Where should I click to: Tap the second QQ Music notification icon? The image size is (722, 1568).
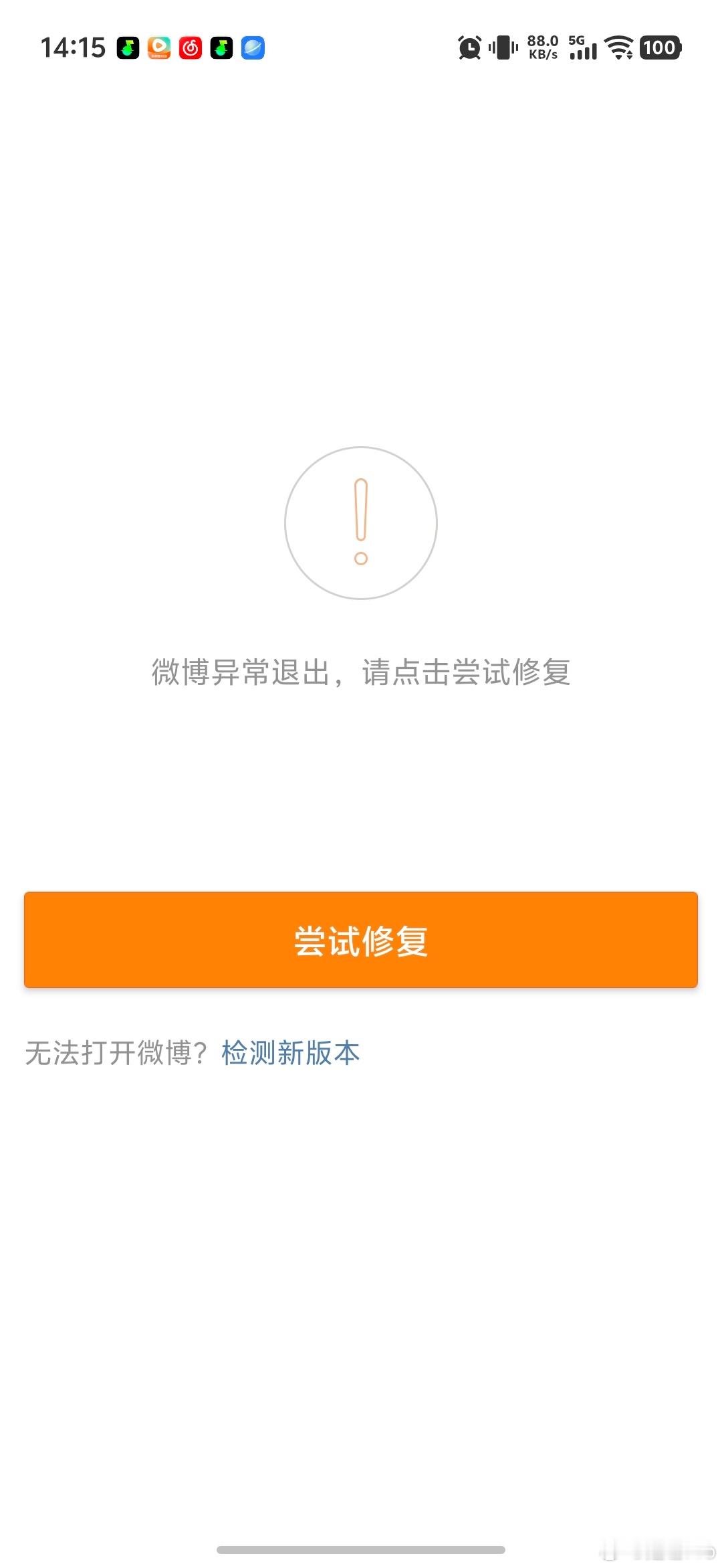(x=221, y=47)
